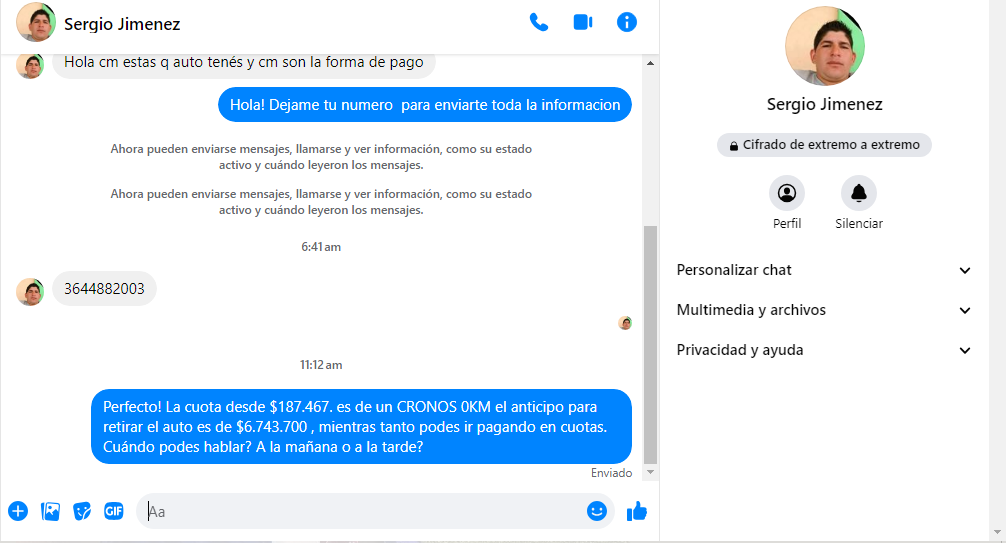Open the GIF picker
The height and width of the screenshot is (543, 1006).
pos(113,511)
